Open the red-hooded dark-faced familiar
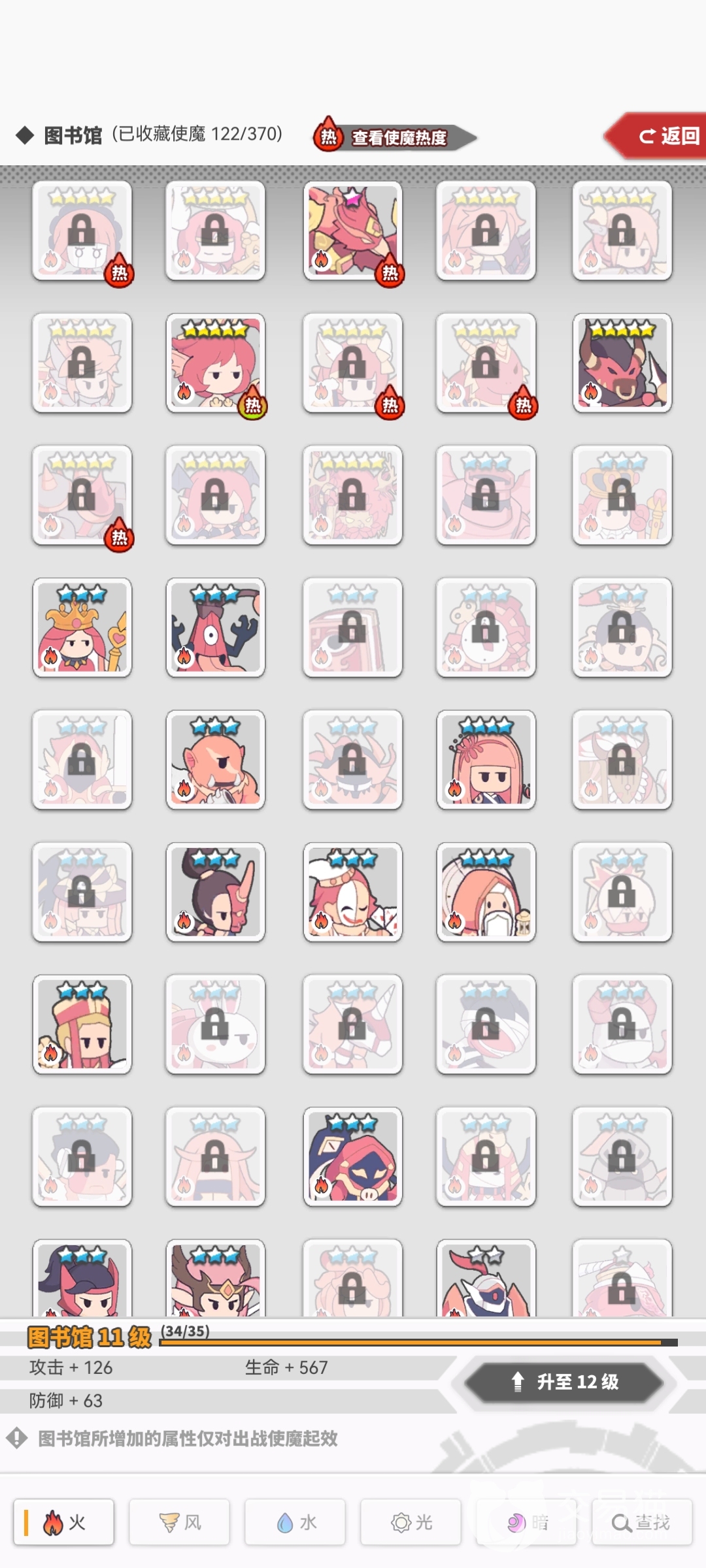 point(353,1156)
